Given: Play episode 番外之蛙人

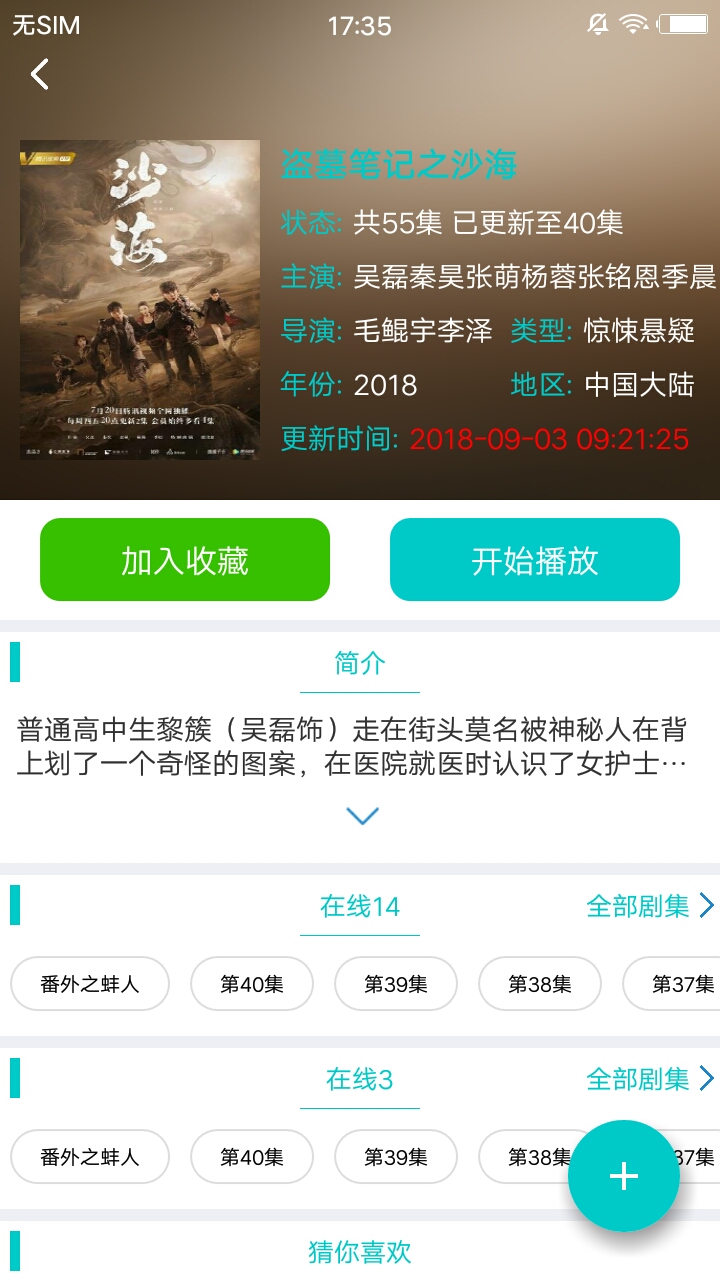Looking at the screenshot, I should [89, 983].
